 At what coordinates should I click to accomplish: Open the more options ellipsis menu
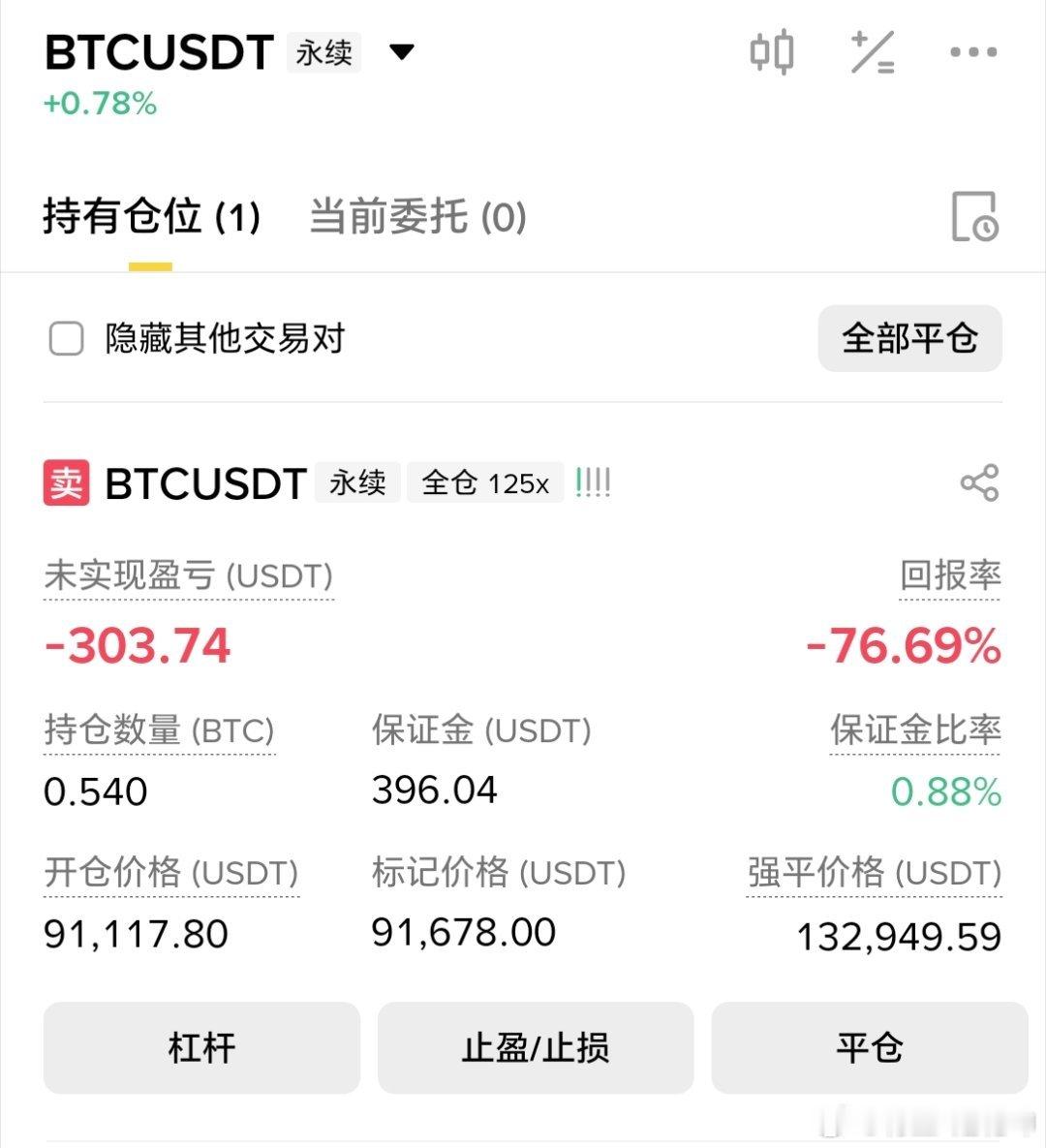(x=971, y=53)
